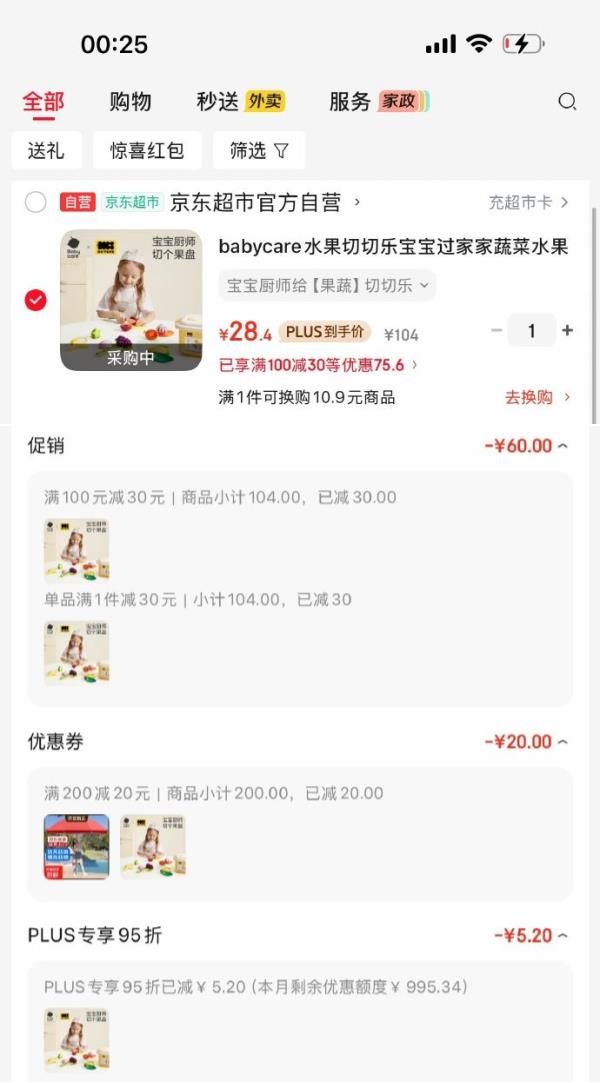Image resolution: width=600 pixels, height=1083 pixels.
Task: View 已享满100减30 discount details
Action: [318, 365]
